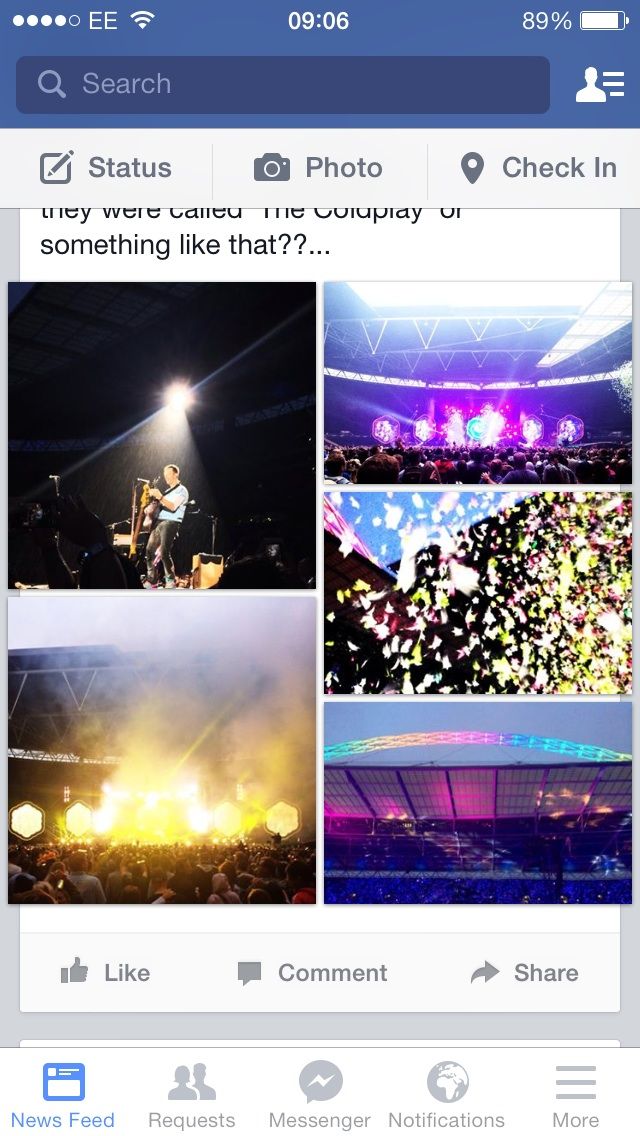
Task: Upload a Photo
Action: coord(319,168)
